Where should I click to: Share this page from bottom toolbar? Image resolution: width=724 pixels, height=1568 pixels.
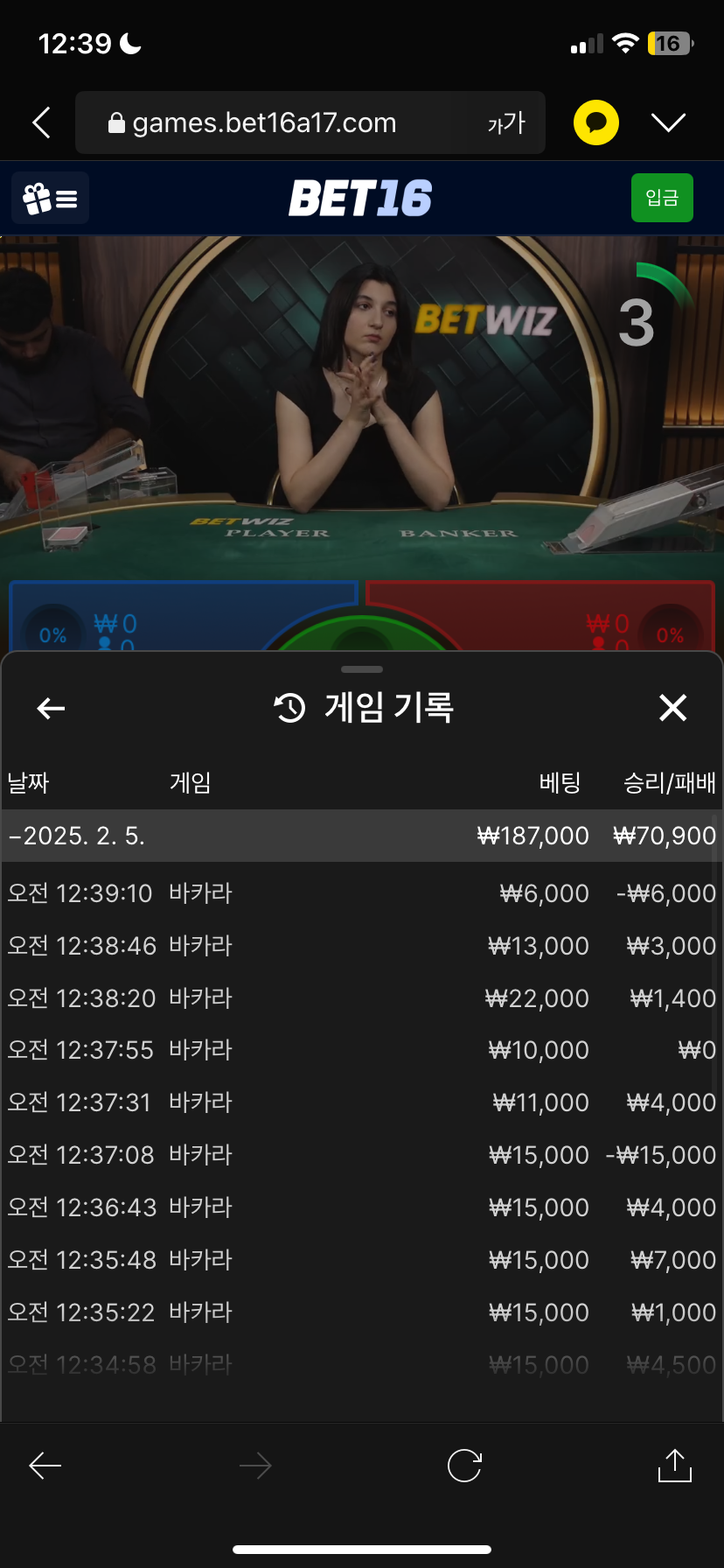(x=674, y=1465)
